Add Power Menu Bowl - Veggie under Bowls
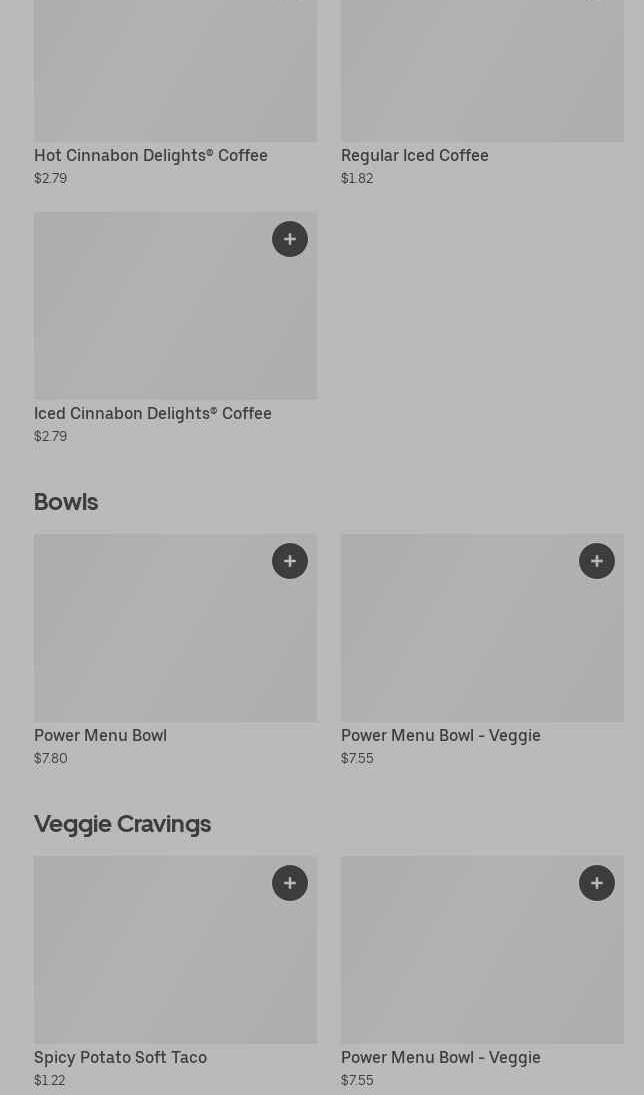The image size is (644, 1095). point(597,561)
